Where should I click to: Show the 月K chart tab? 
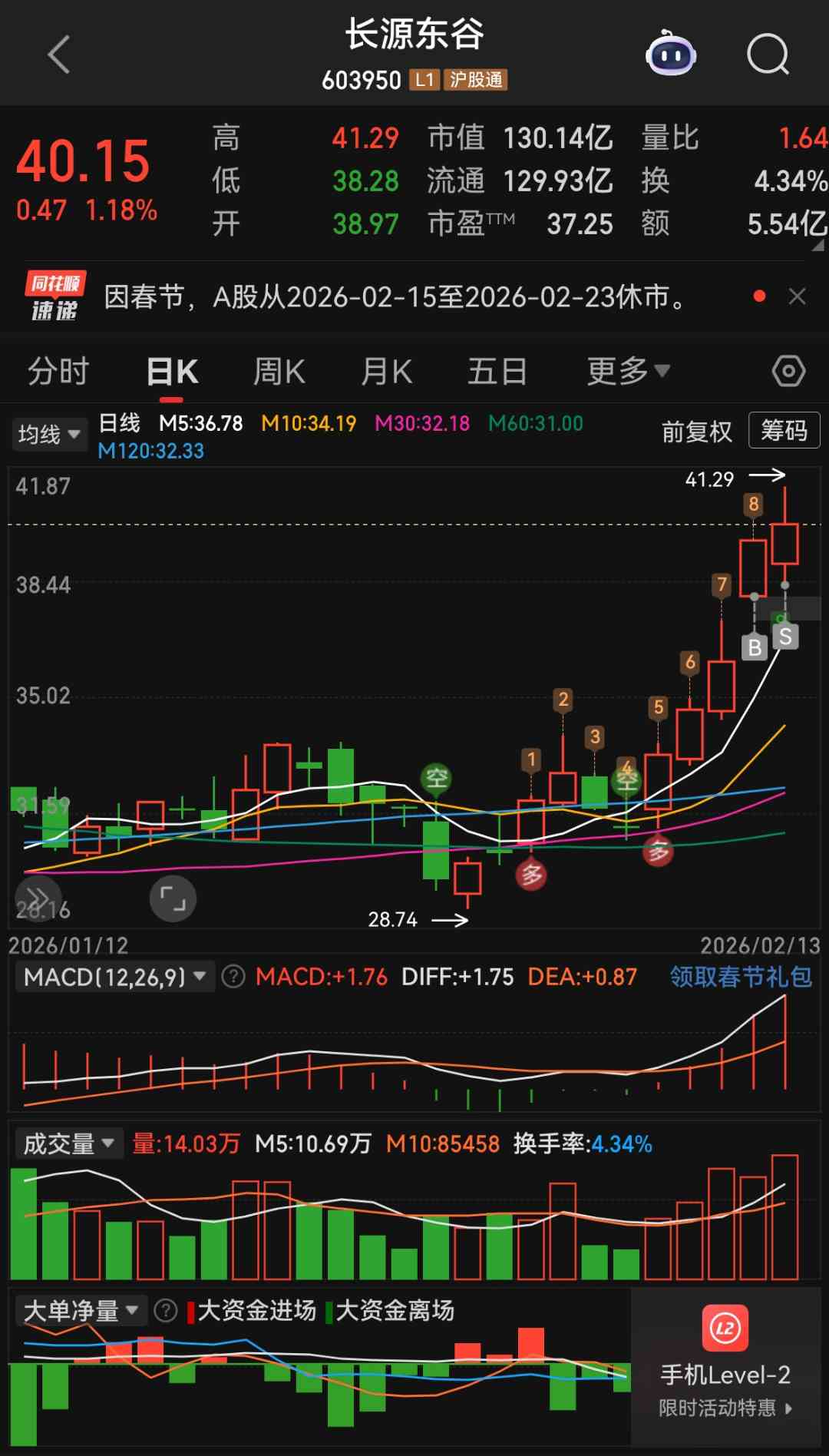pos(387,372)
